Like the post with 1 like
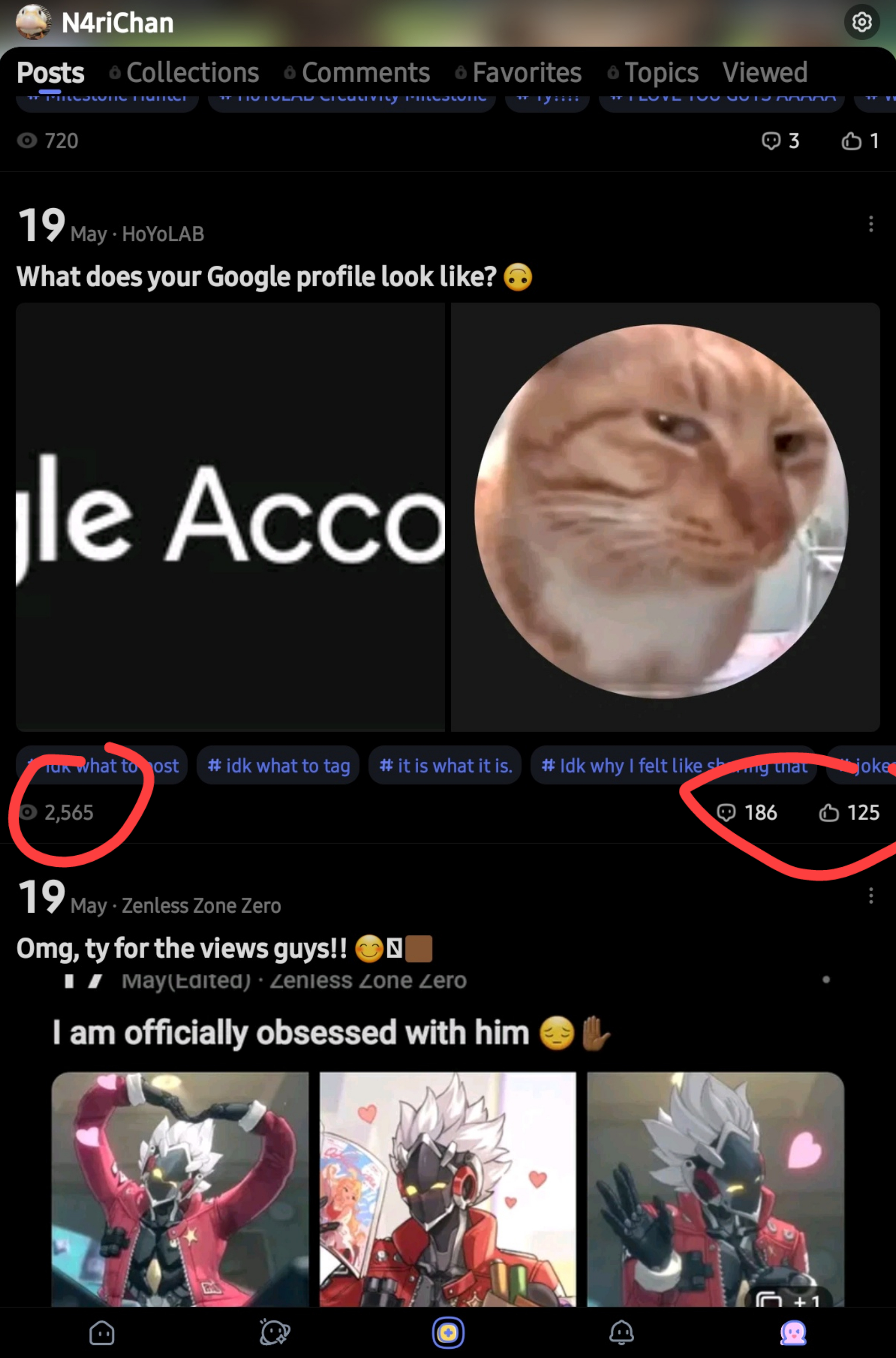 pyautogui.click(x=857, y=141)
